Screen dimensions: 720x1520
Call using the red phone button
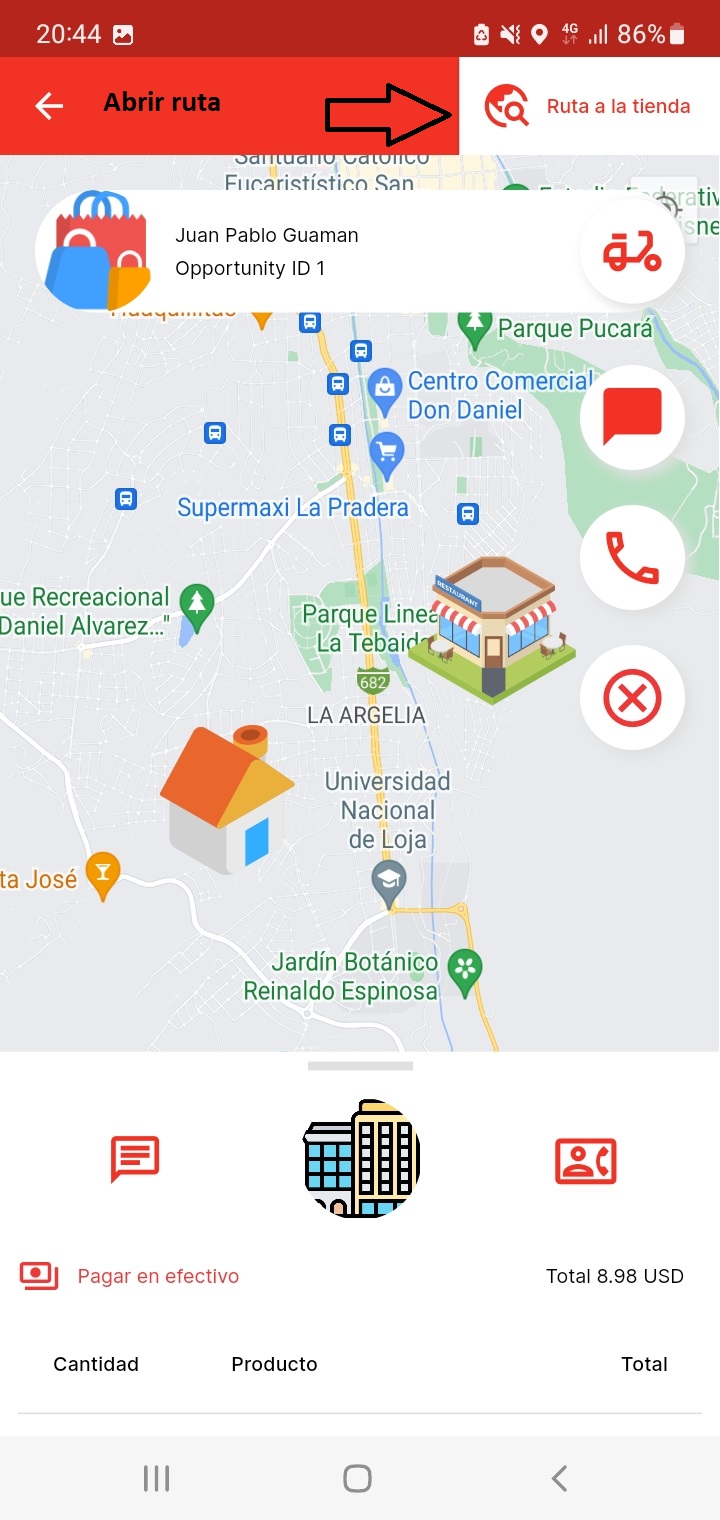(x=632, y=558)
